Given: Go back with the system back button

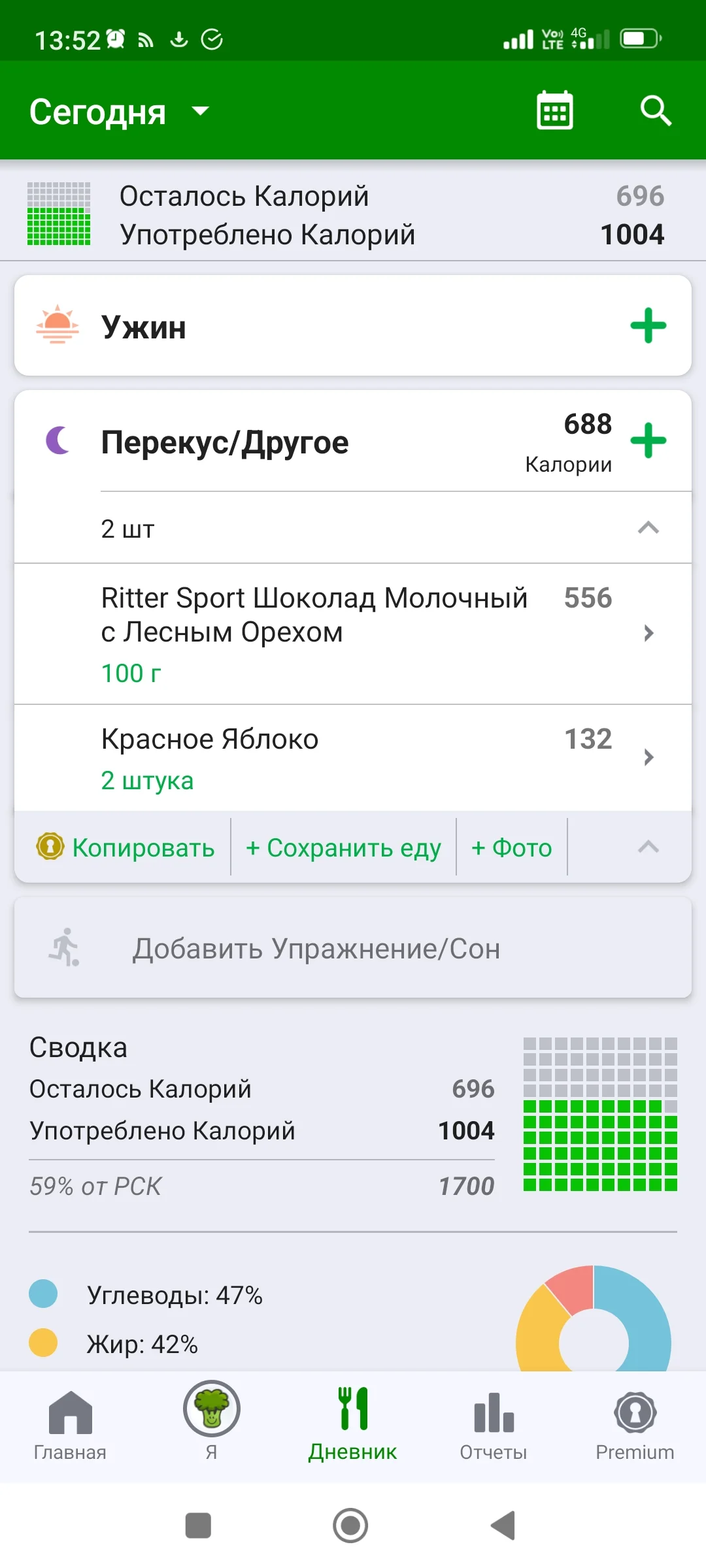Looking at the screenshot, I should click(x=503, y=1526).
